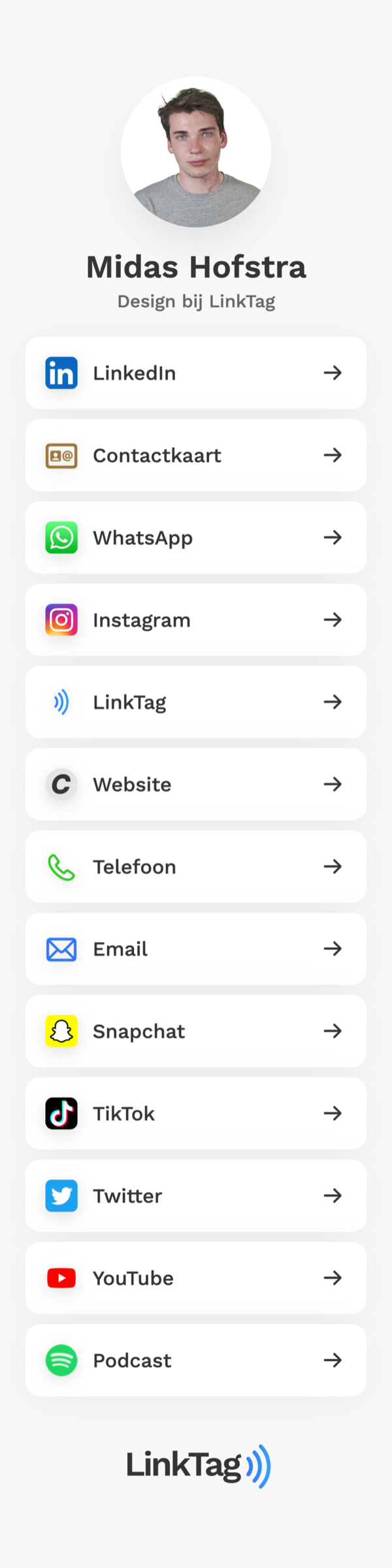Open the LinkTag link row
The image size is (392, 1568).
point(196,702)
